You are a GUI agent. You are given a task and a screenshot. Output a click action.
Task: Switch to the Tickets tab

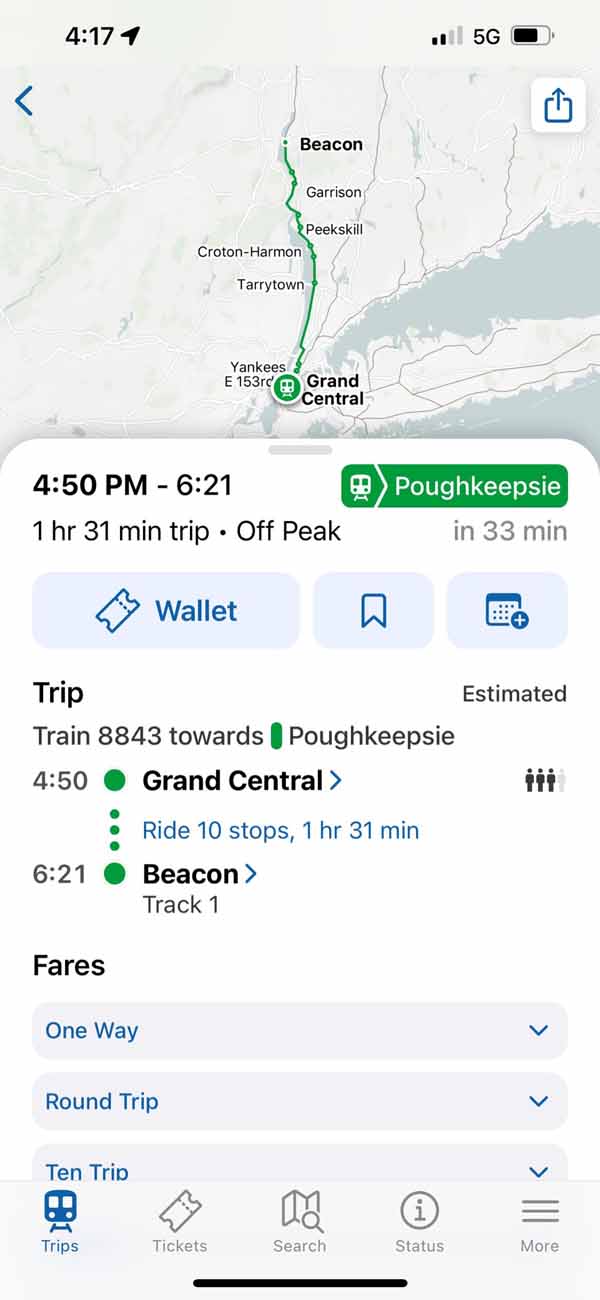pos(180,1222)
